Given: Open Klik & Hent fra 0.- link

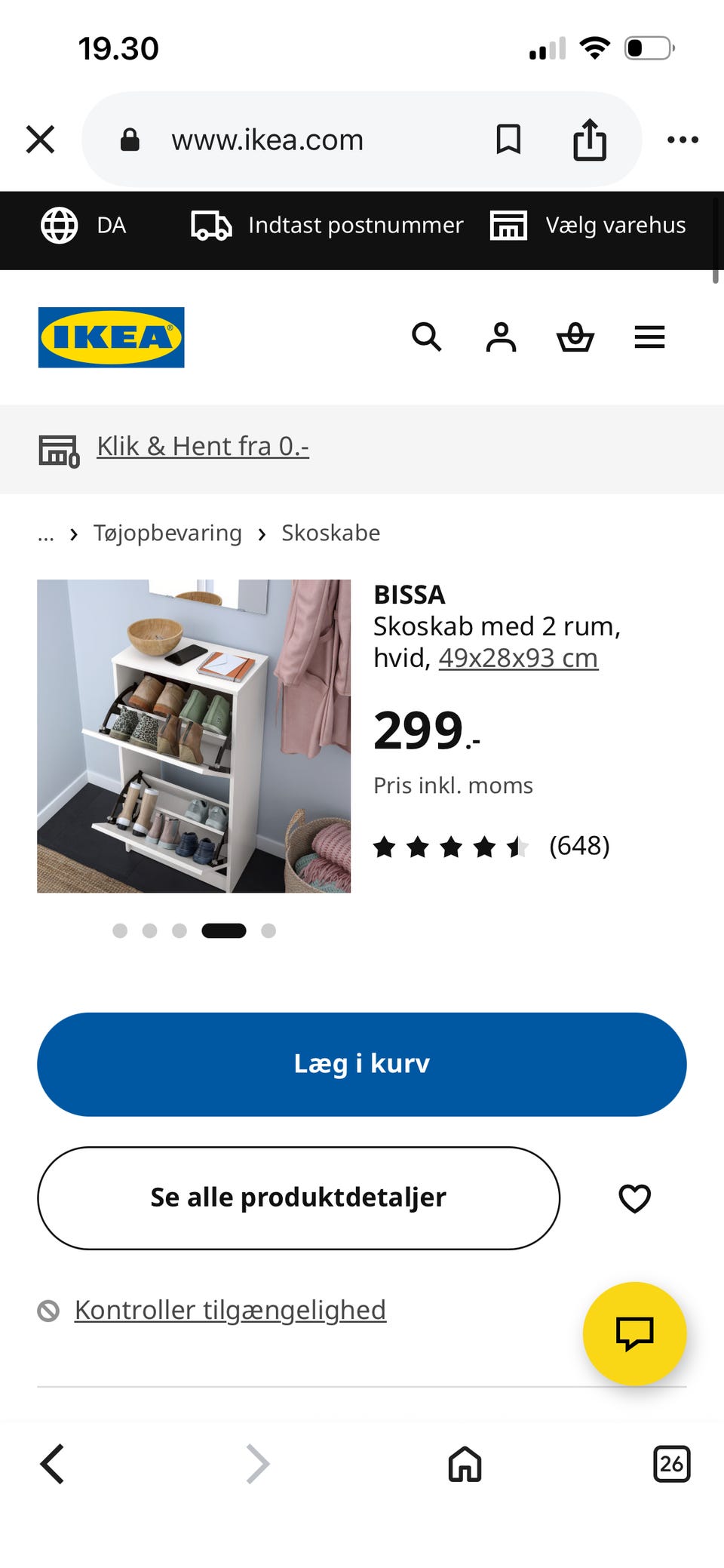Looking at the screenshot, I should click(x=203, y=447).
